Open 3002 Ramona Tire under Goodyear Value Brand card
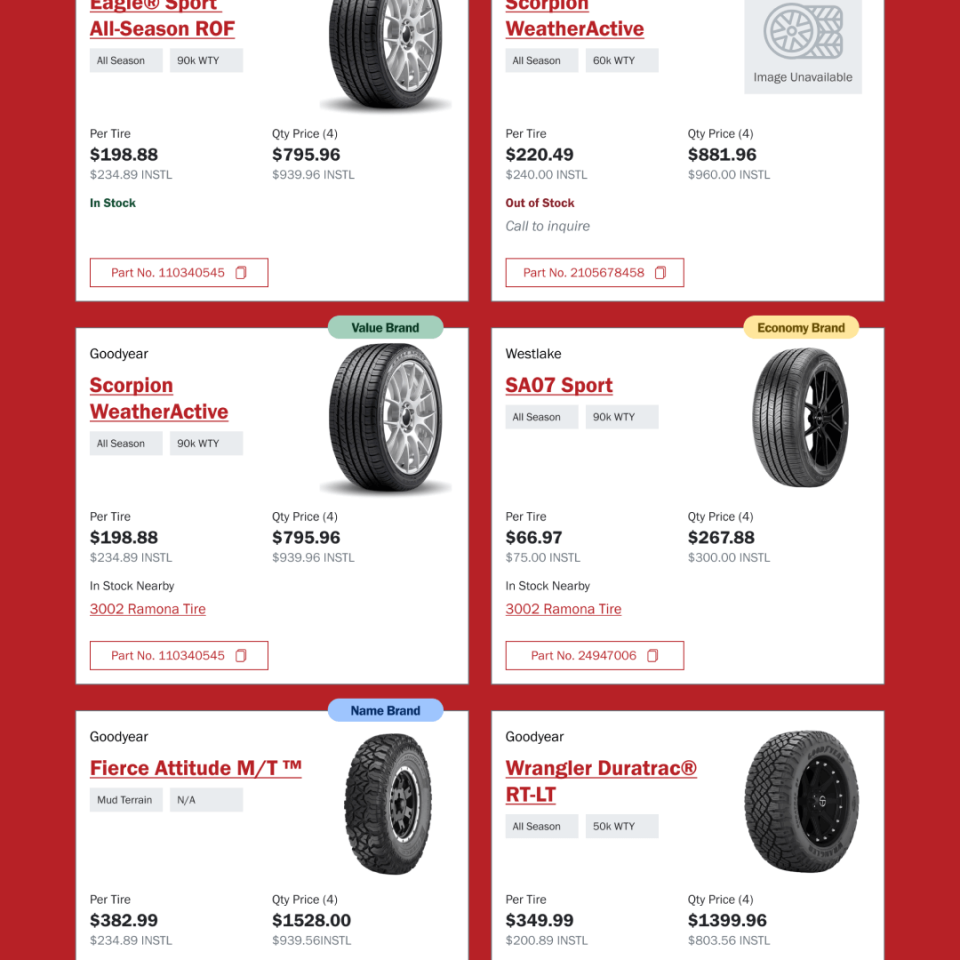Image resolution: width=960 pixels, height=960 pixels. 148,609
